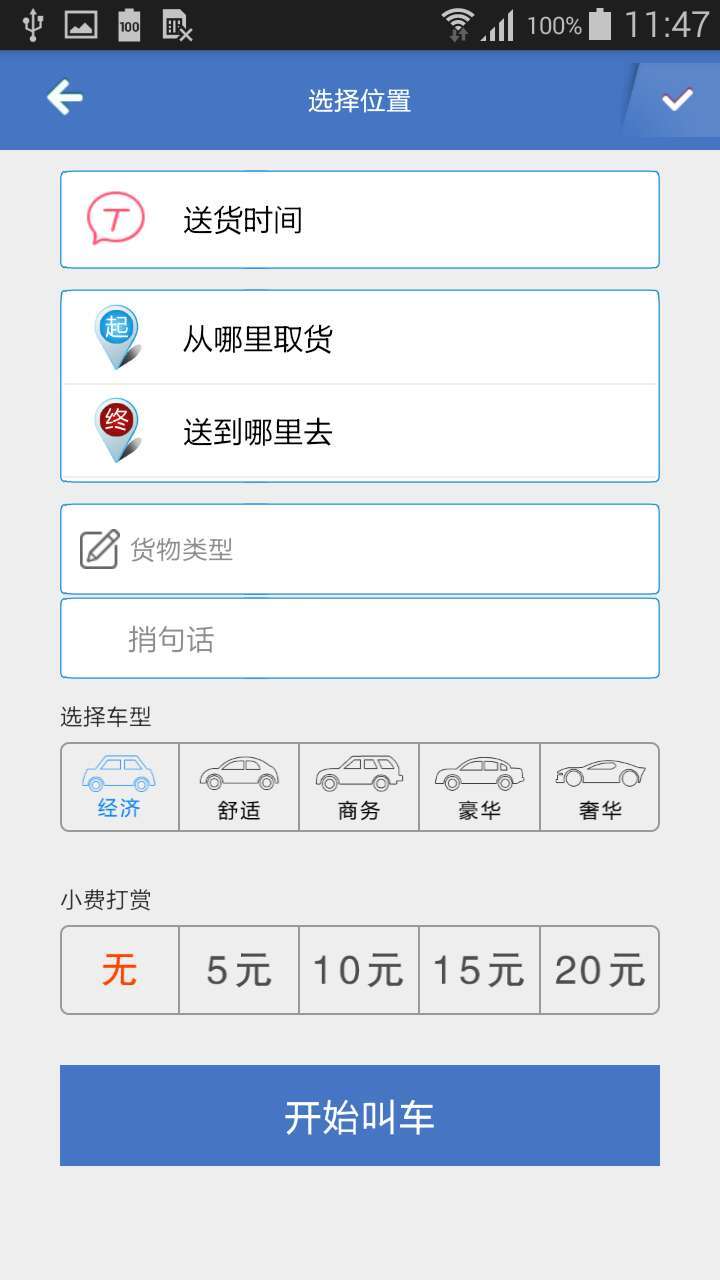Image resolution: width=720 pixels, height=1280 pixels.
Task: Set pickup location 从哪里取货
Action: pos(360,339)
